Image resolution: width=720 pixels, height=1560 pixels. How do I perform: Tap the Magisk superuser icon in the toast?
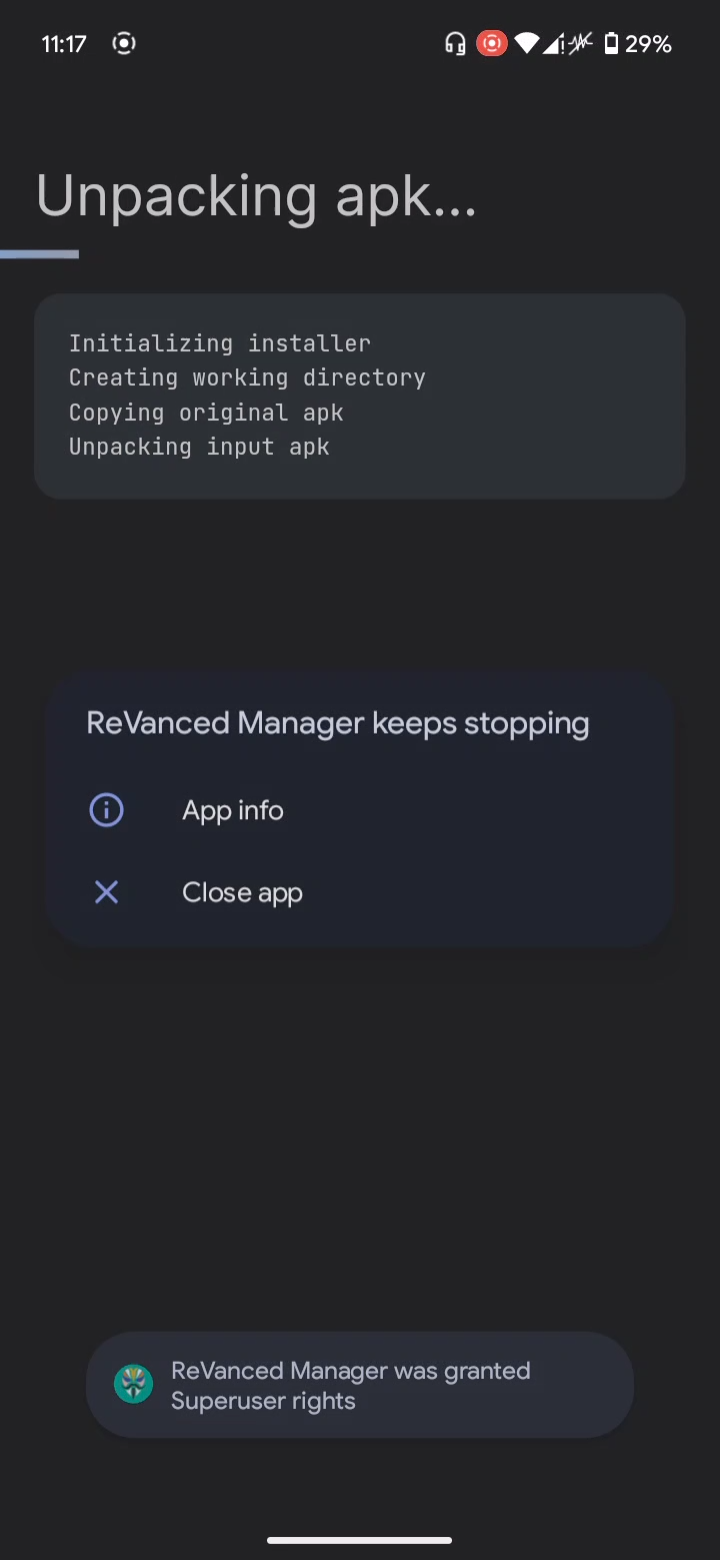coord(133,1384)
